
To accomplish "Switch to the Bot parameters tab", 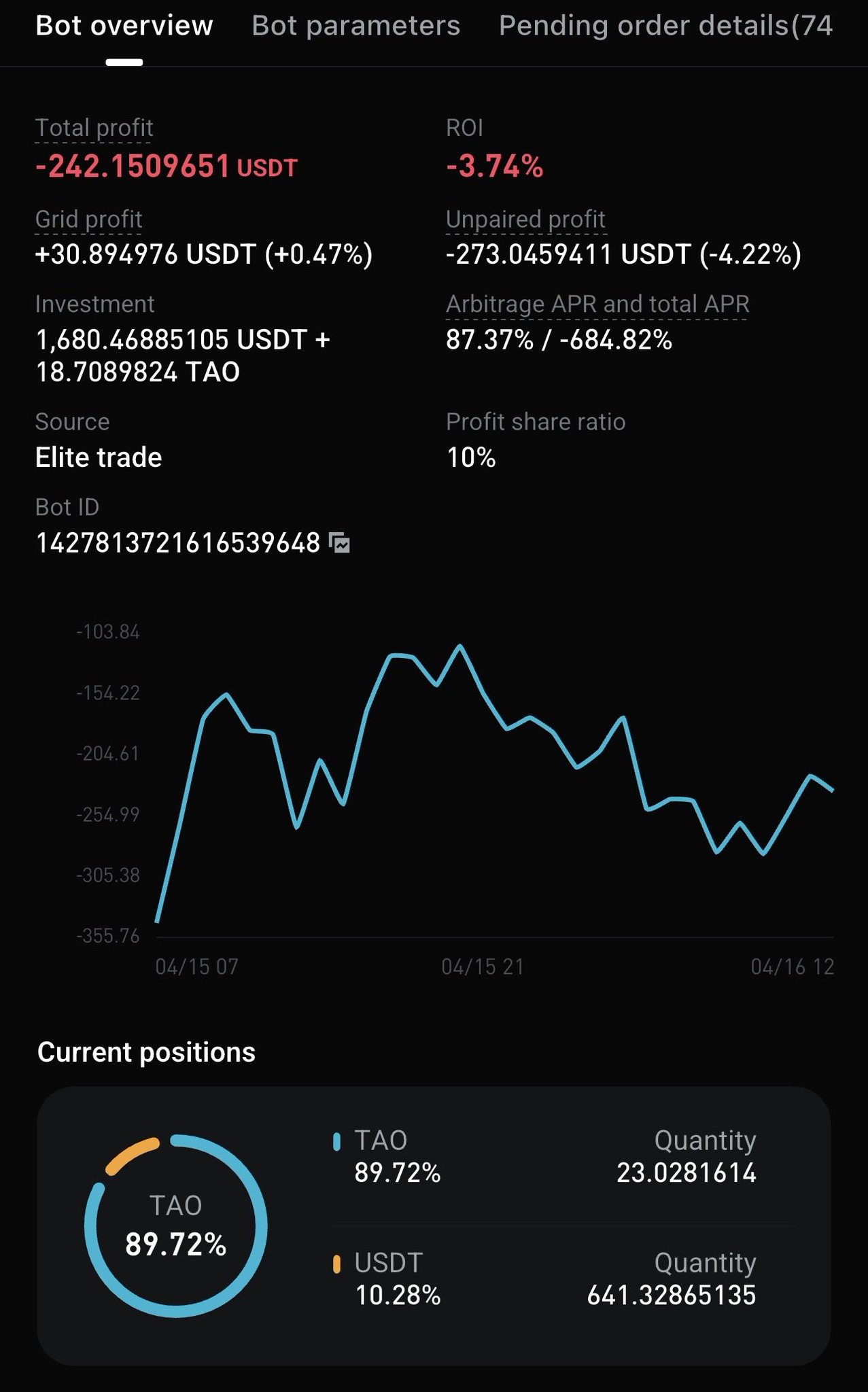I will pos(355,26).
